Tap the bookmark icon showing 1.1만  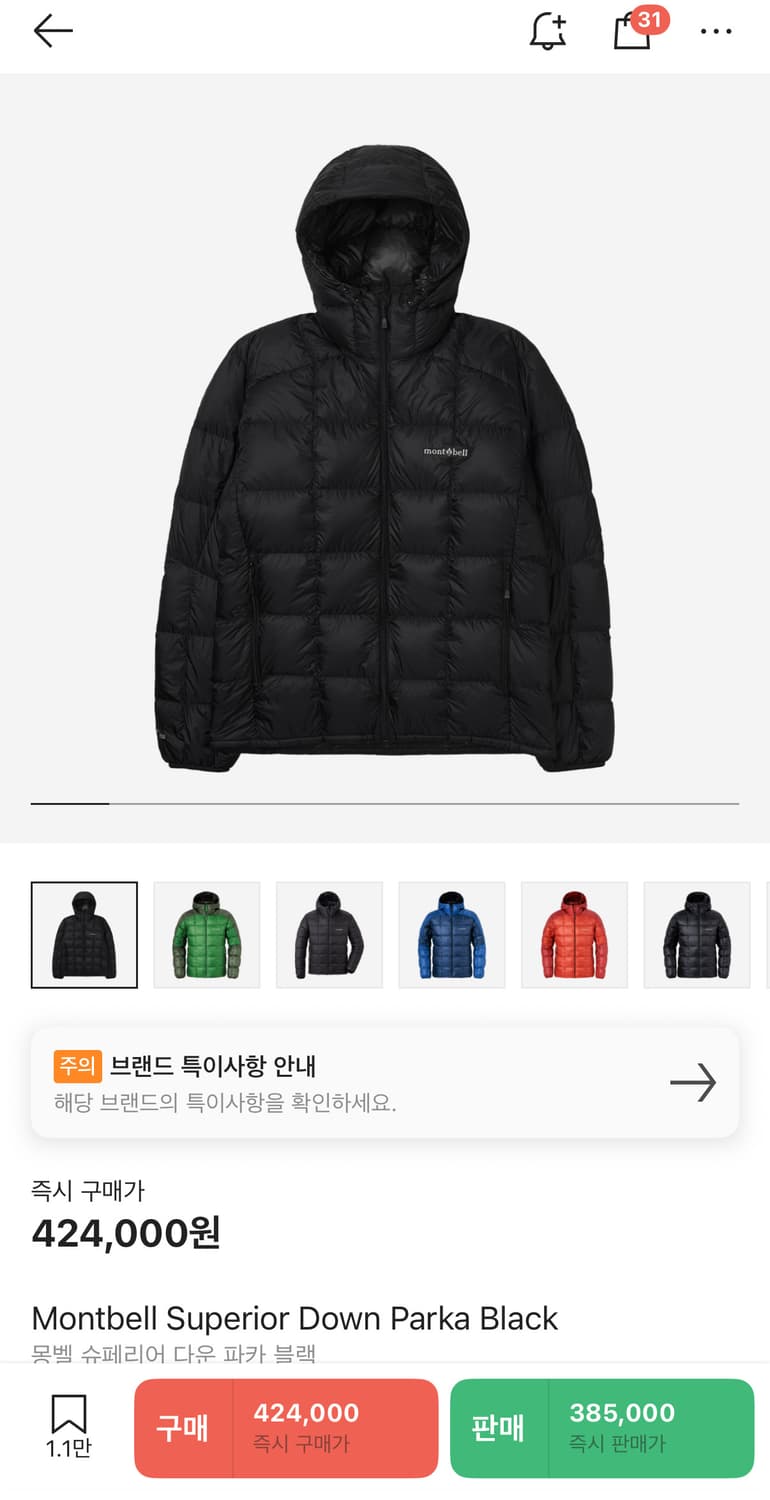[66, 1424]
